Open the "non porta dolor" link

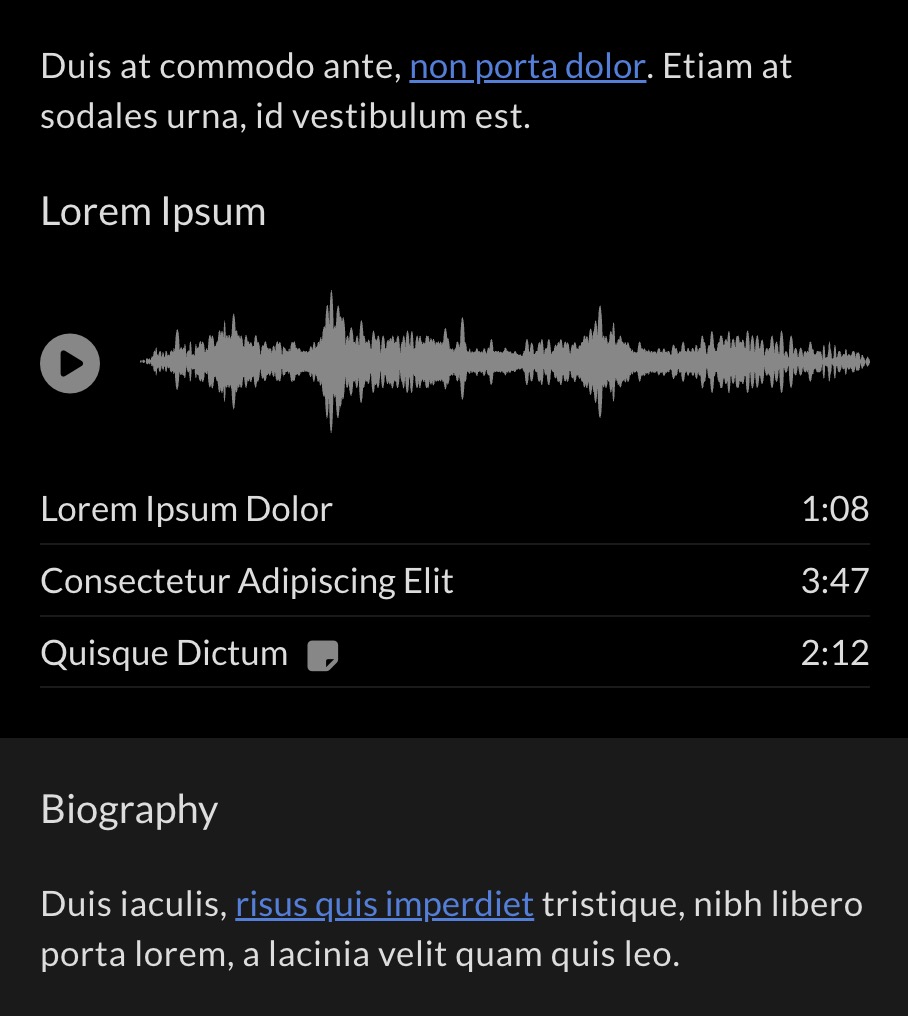coord(527,67)
